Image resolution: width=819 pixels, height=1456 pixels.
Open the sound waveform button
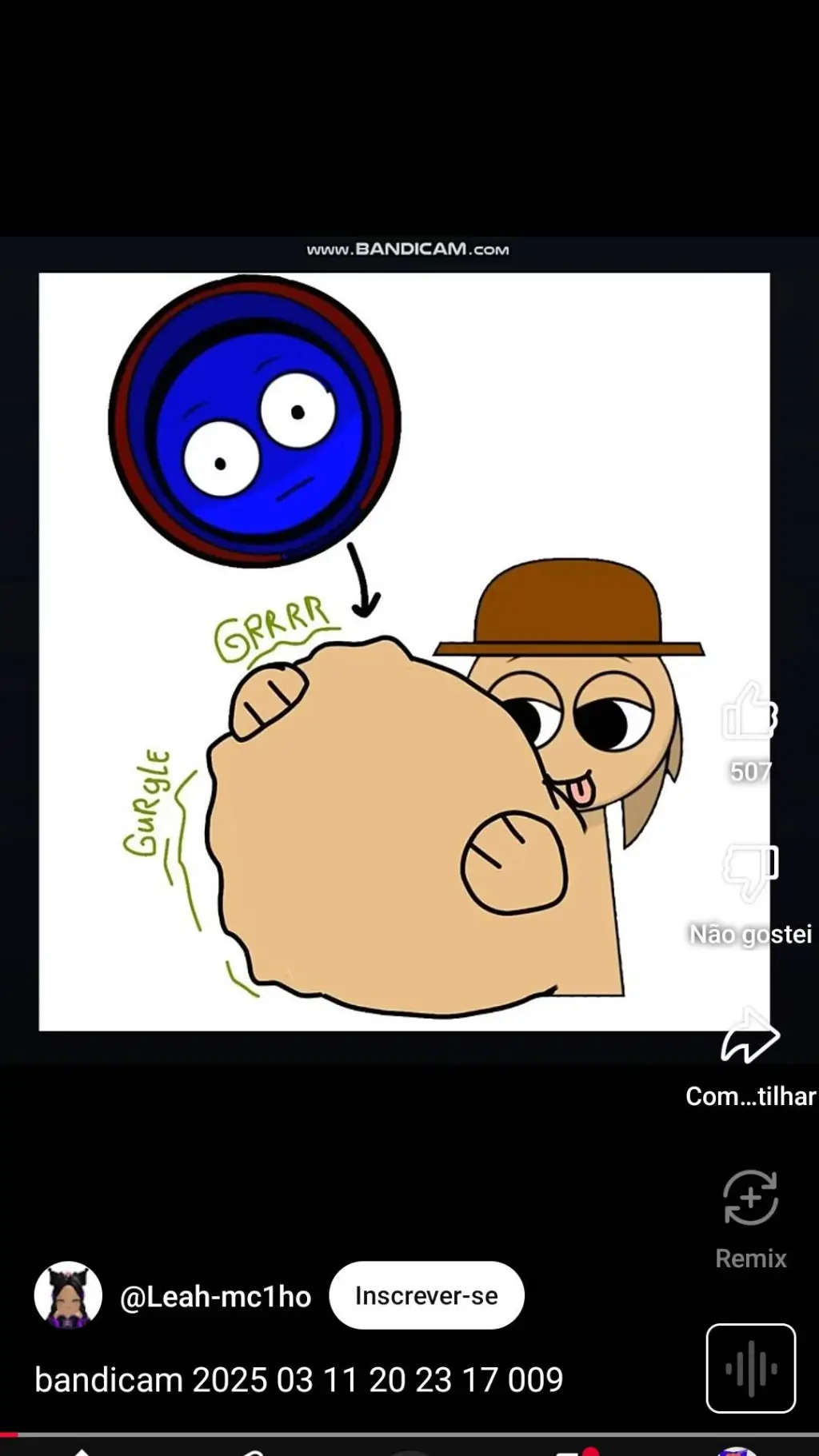(750, 1368)
